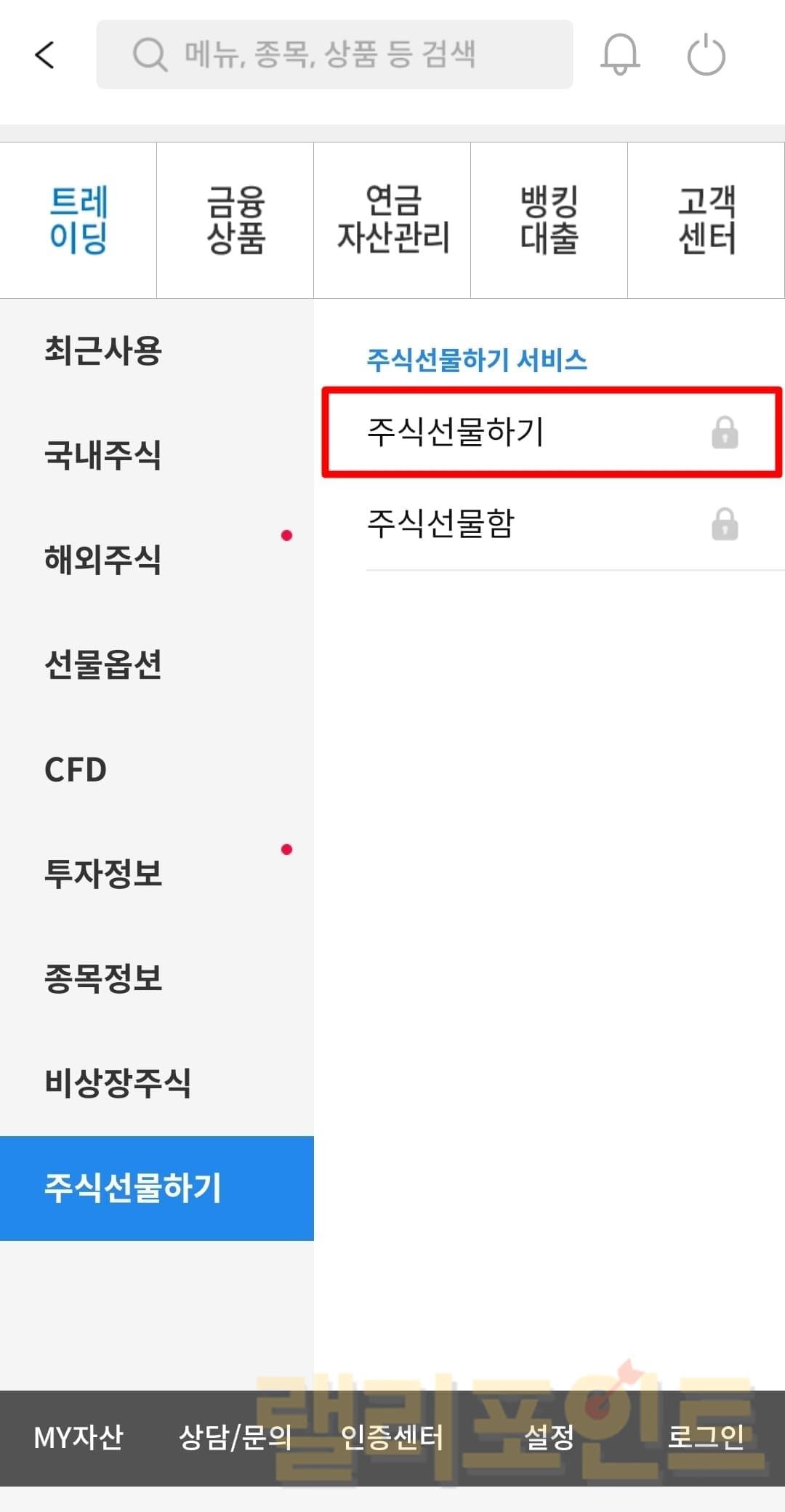Viewport: 785px width, 1512px height.
Task: Open the 고객센터 tab
Action: pos(706,220)
